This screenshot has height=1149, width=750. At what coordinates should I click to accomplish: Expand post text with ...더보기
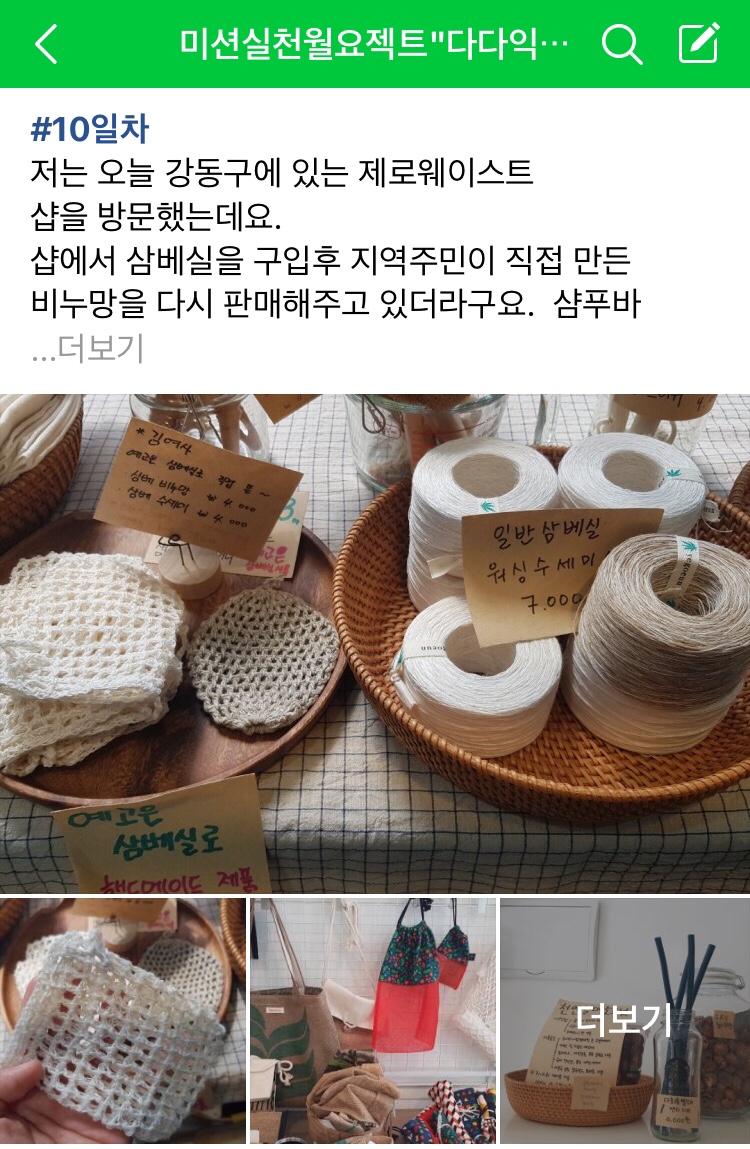click(x=88, y=348)
